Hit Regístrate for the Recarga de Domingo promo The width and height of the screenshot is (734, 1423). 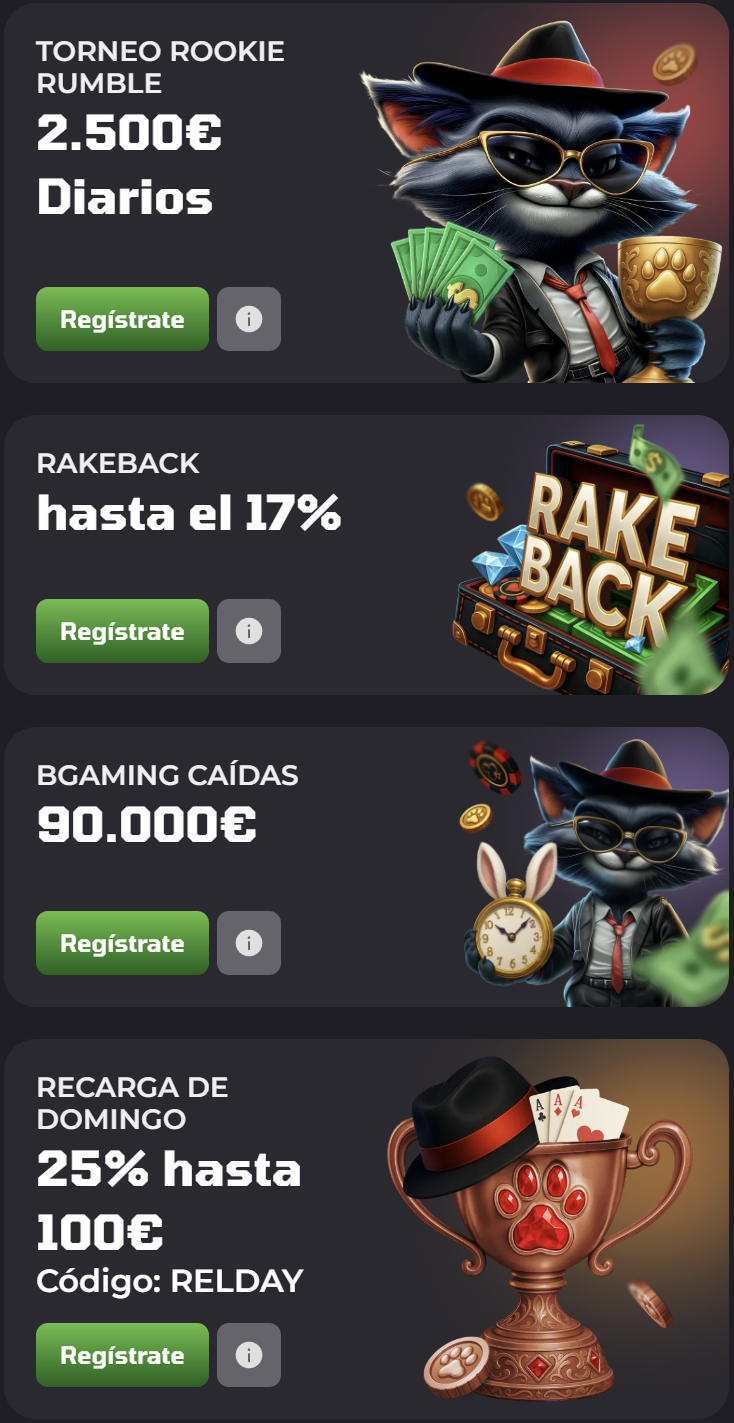click(122, 1355)
